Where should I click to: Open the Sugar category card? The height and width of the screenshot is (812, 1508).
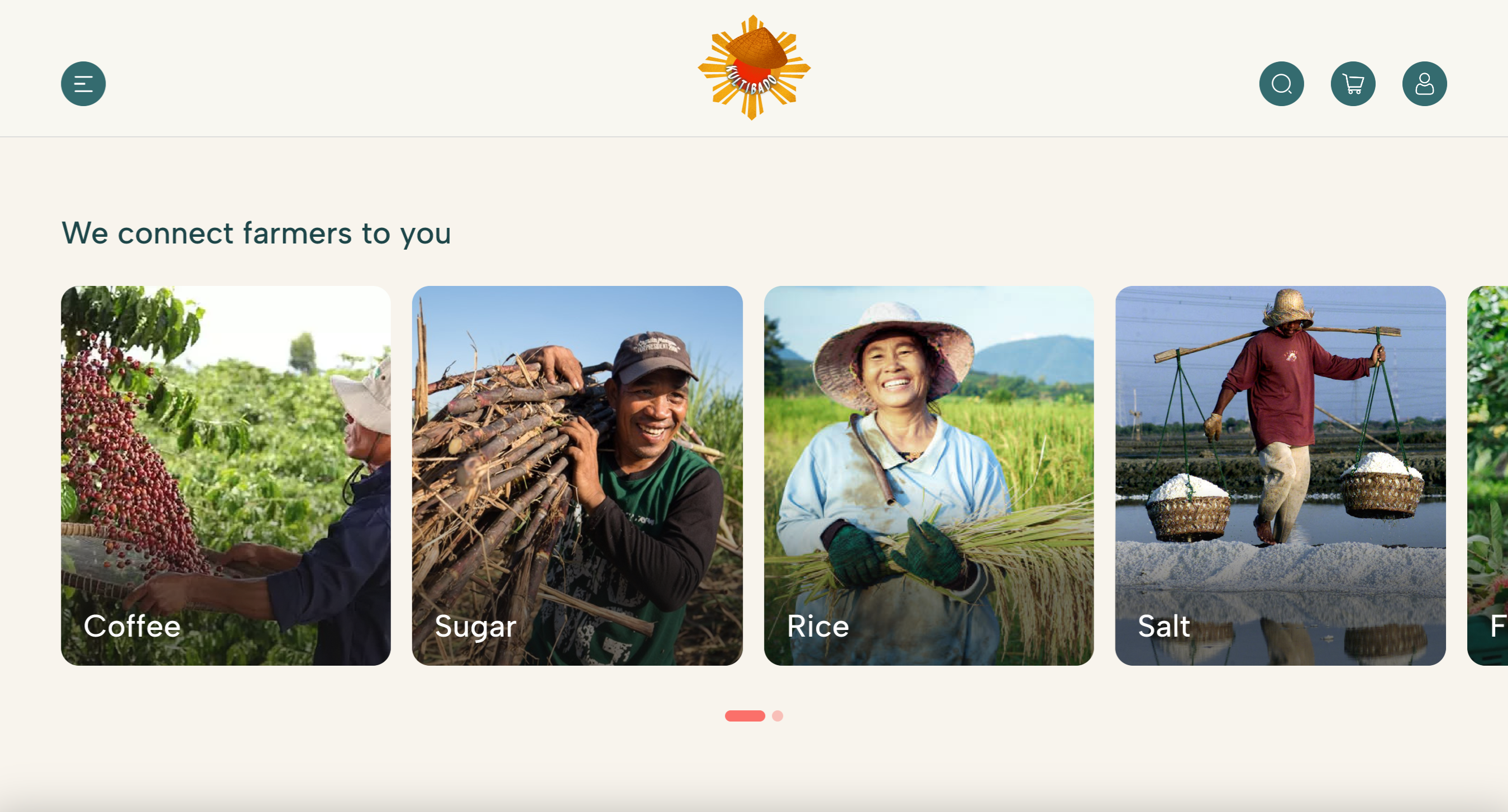coord(576,475)
